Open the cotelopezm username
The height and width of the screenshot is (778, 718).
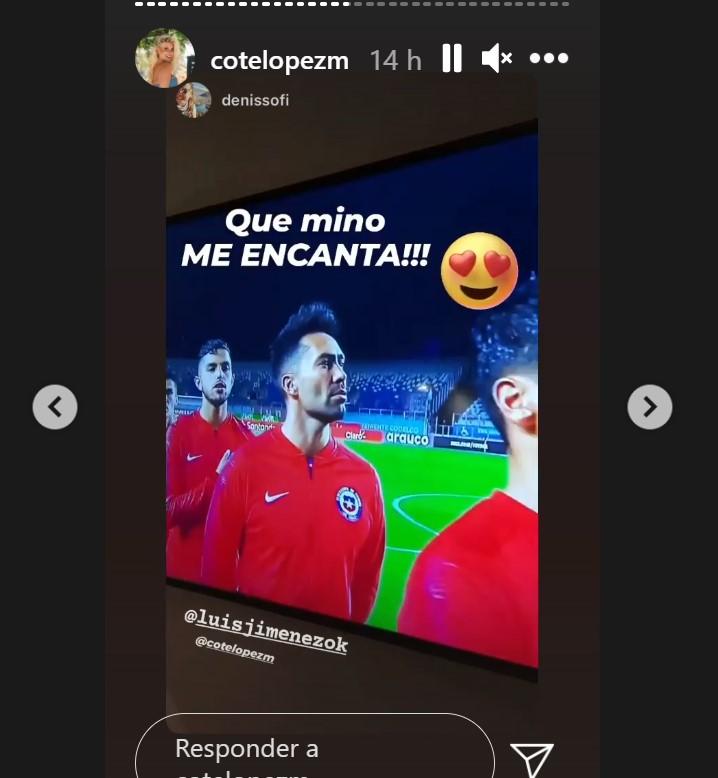[x=279, y=60]
